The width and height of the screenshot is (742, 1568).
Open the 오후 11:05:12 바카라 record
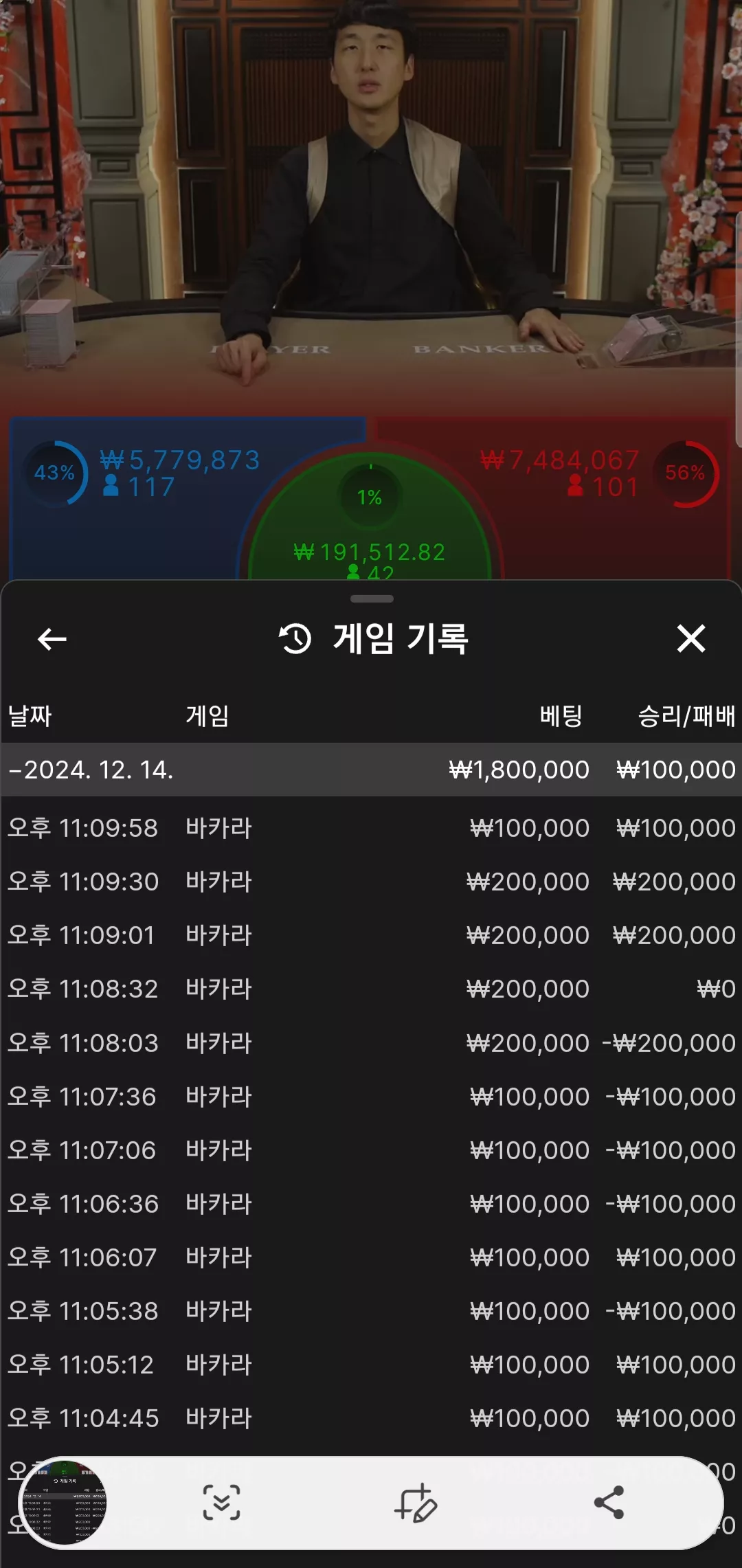(371, 1365)
